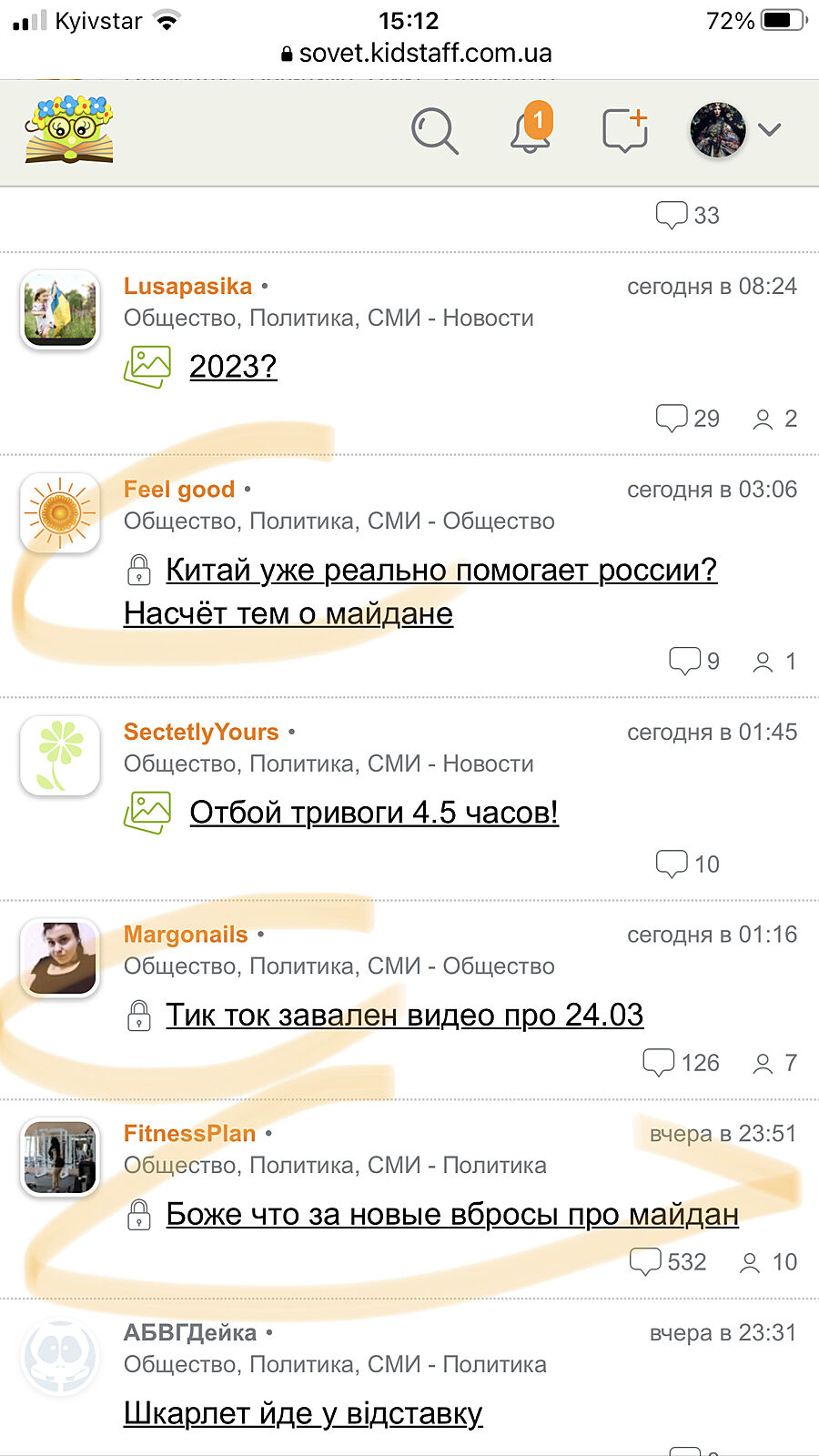819x1456 pixels.
Task: Open the search magnifier icon
Action: click(434, 131)
